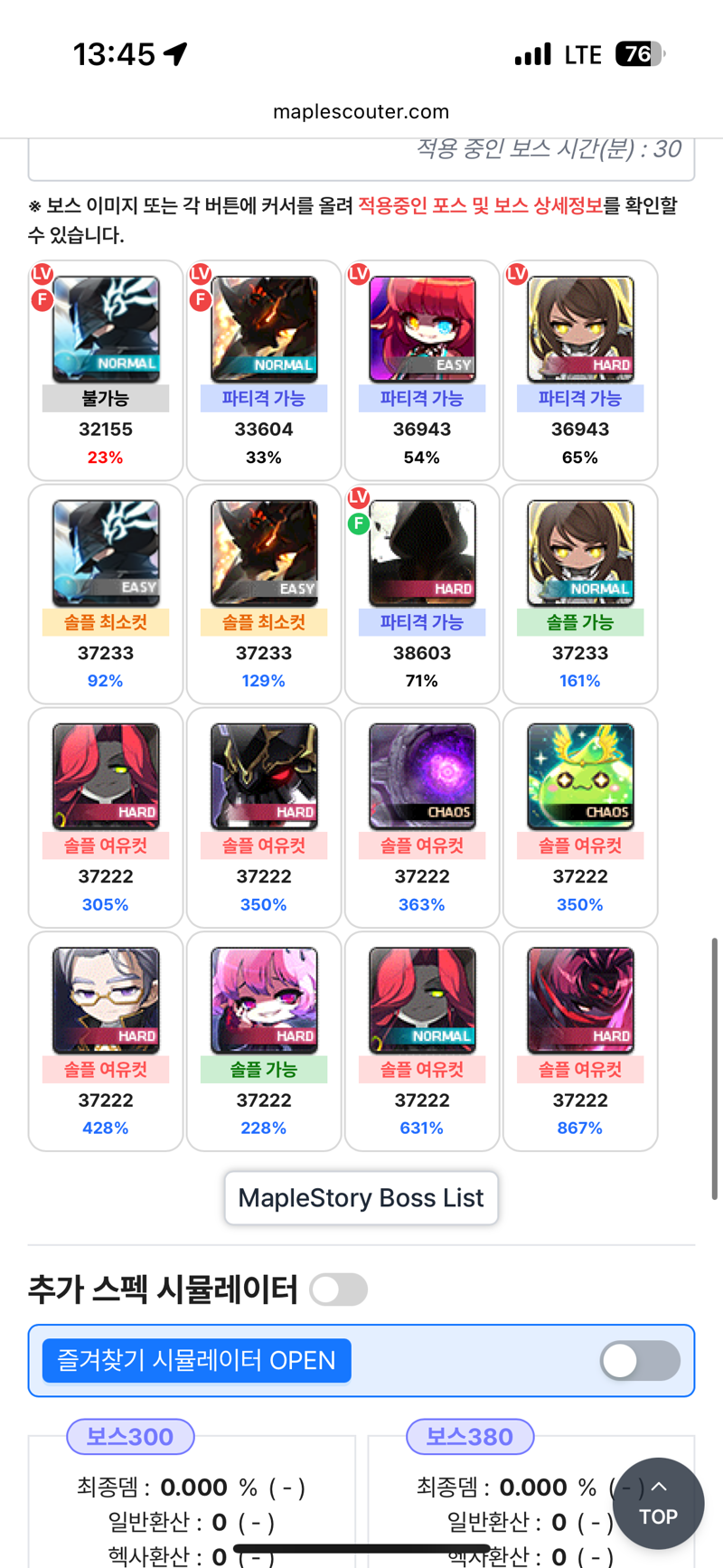The height and width of the screenshot is (1568, 723).
Task: Open the HARD boss card showing 65%
Action: pyautogui.click(x=580, y=371)
